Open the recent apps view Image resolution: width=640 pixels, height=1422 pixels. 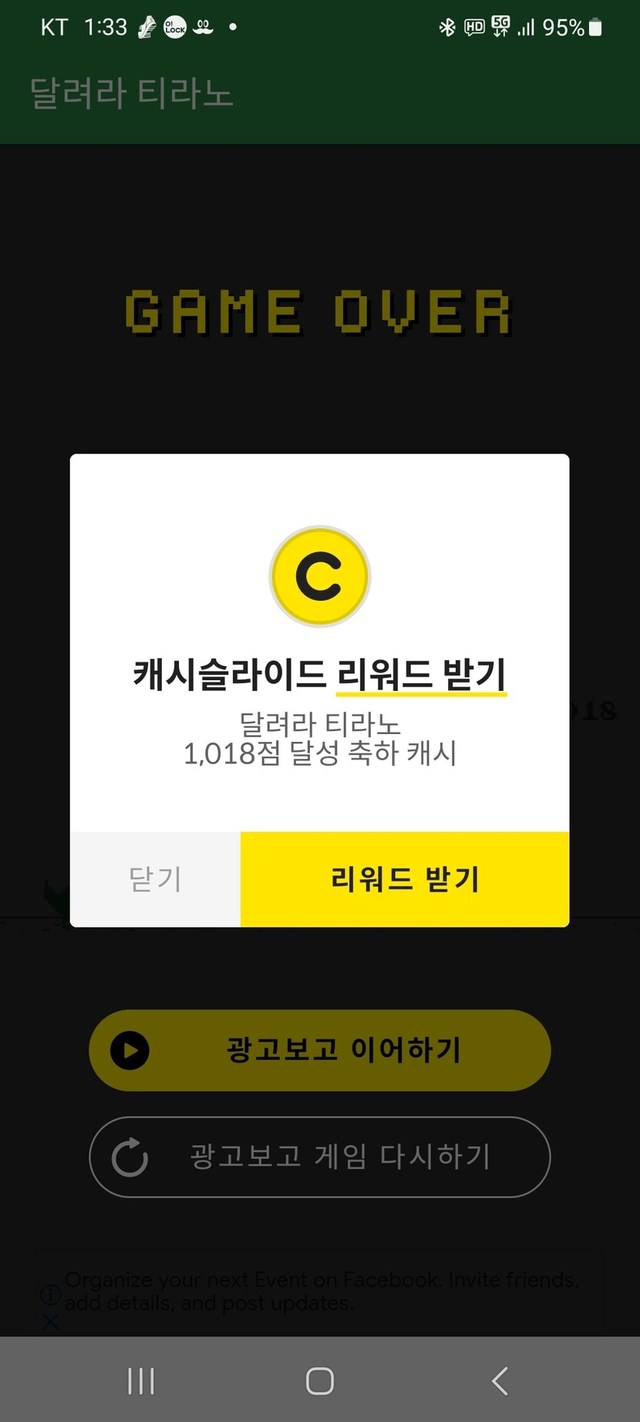(141, 1381)
